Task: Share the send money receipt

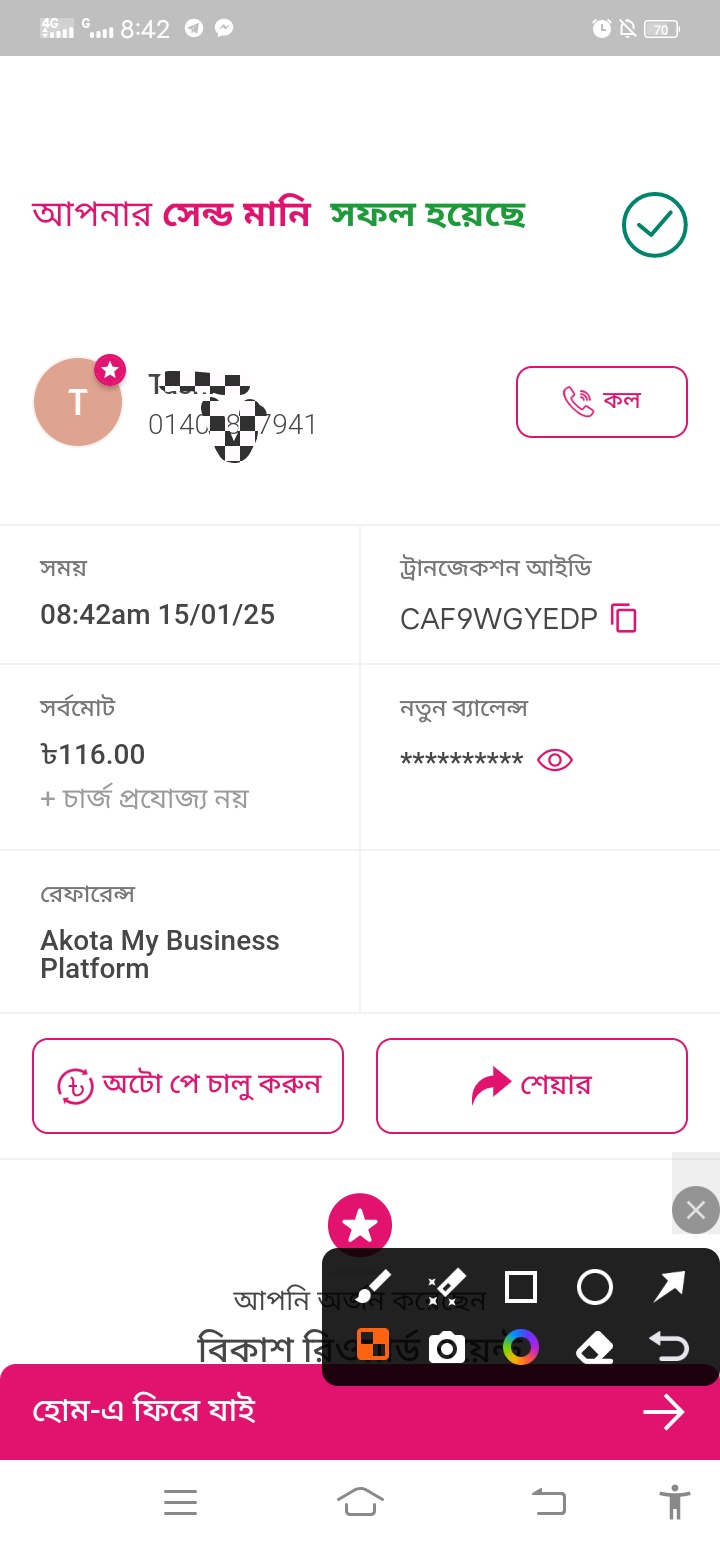Action: click(x=531, y=1085)
